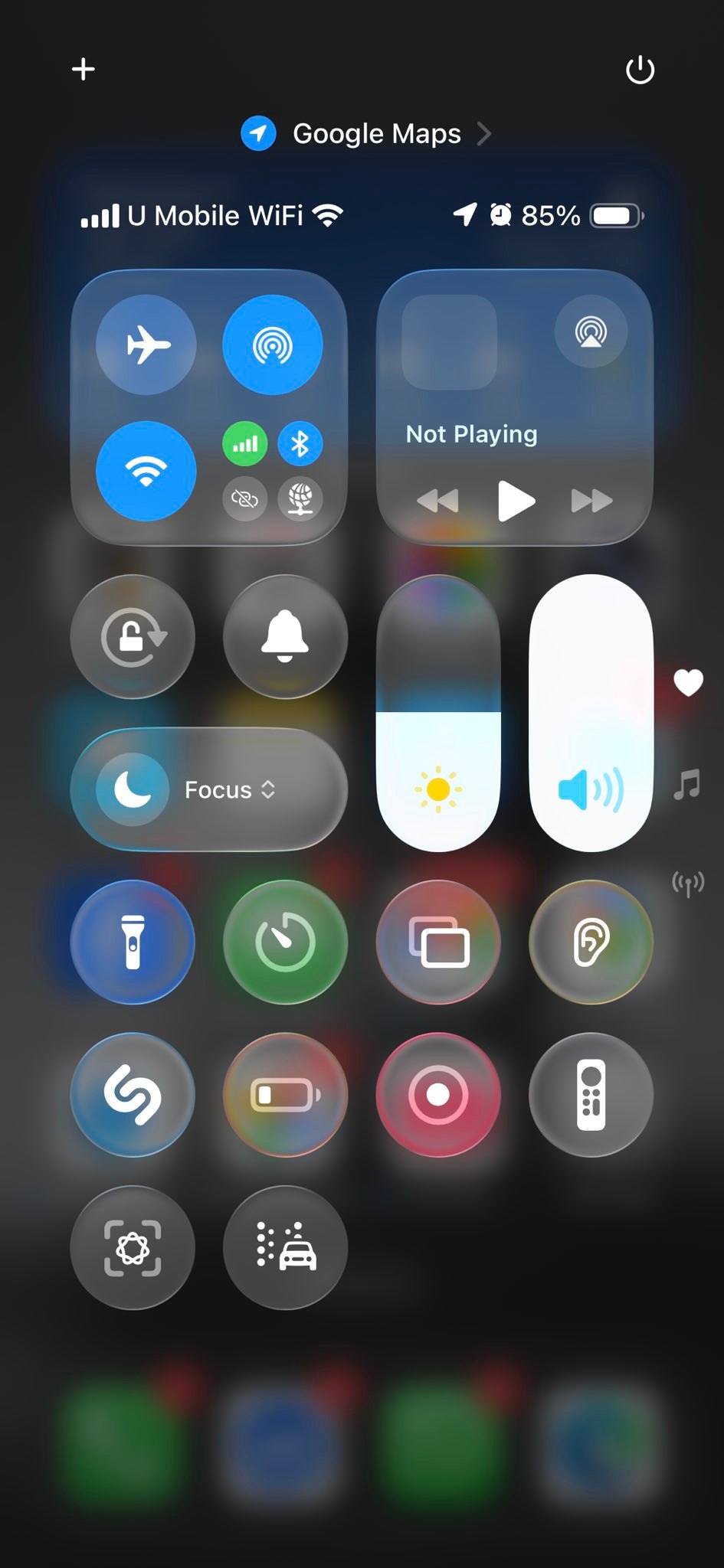Image resolution: width=724 pixels, height=1568 pixels.
Task: Disable Bluetooth
Action: pyautogui.click(x=300, y=443)
